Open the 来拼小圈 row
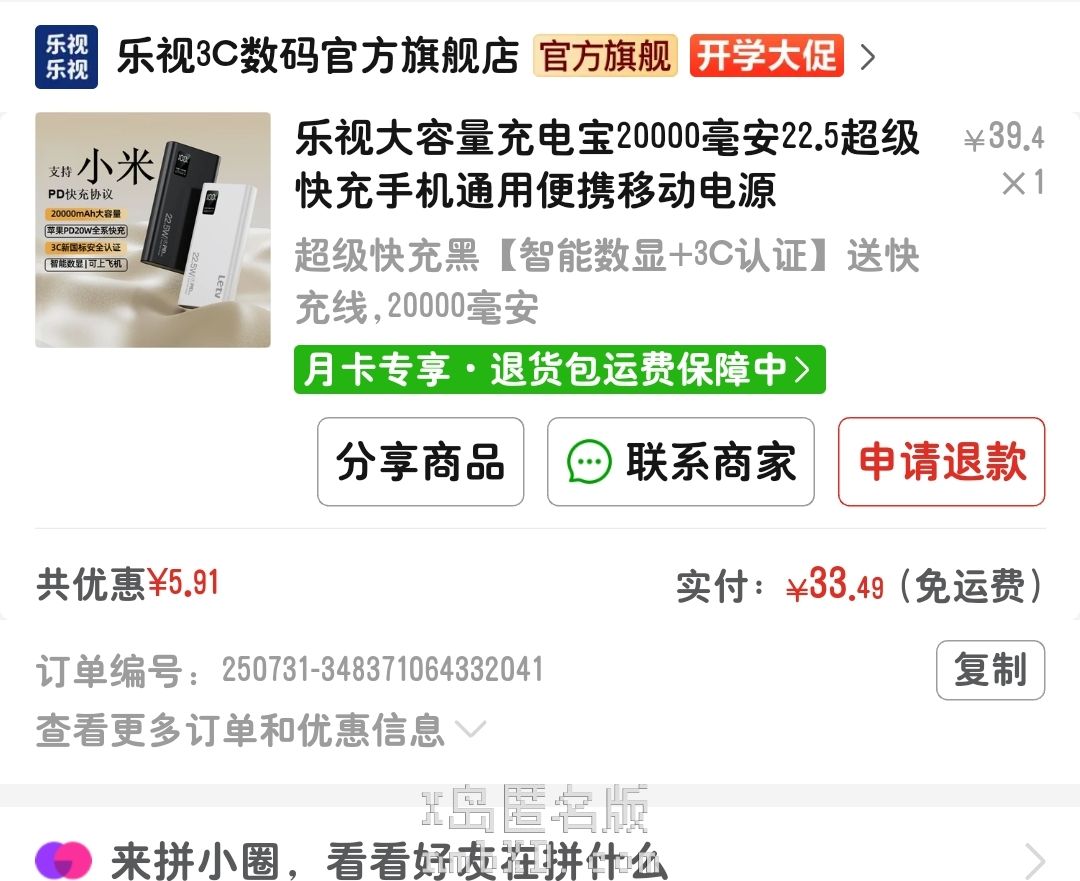 tap(540, 860)
